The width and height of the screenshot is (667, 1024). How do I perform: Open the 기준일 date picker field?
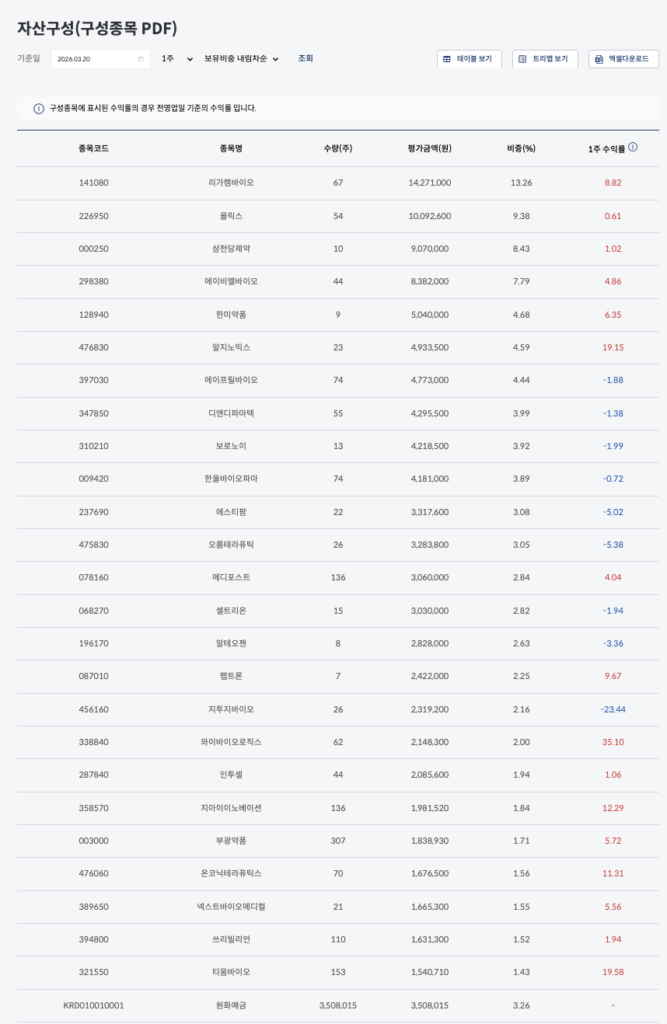click(x=99, y=59)
